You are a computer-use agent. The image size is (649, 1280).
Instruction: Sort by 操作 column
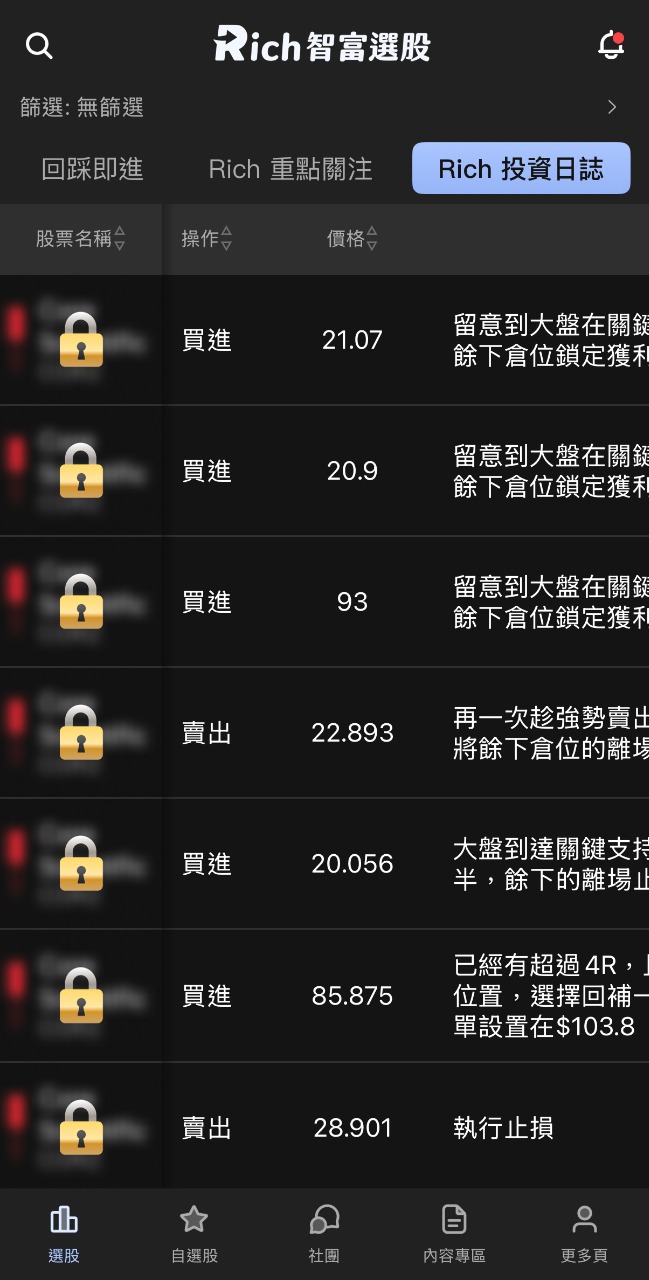point(206,239)
